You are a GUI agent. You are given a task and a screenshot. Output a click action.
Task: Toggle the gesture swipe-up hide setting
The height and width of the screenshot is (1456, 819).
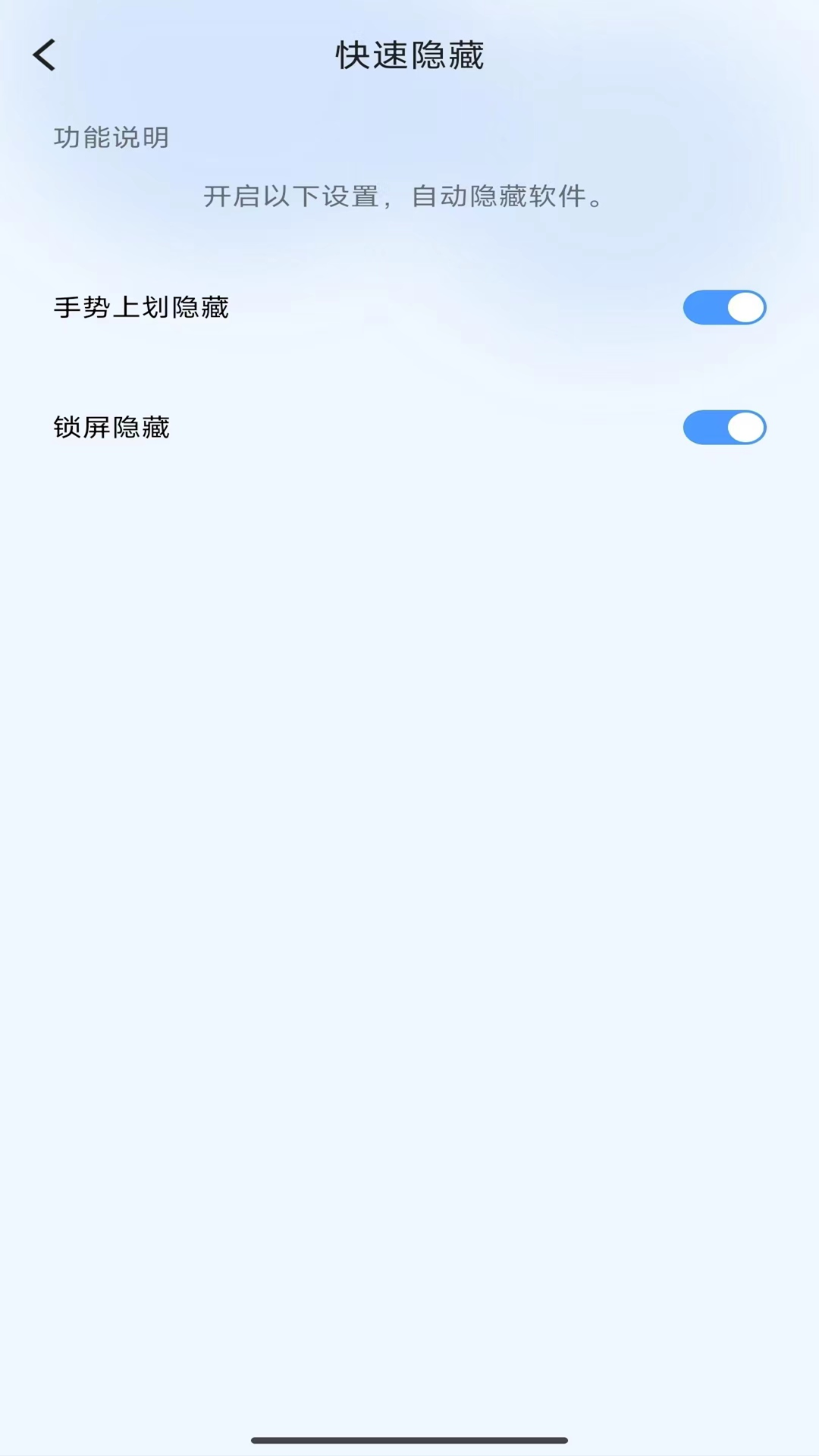[724, 308]
